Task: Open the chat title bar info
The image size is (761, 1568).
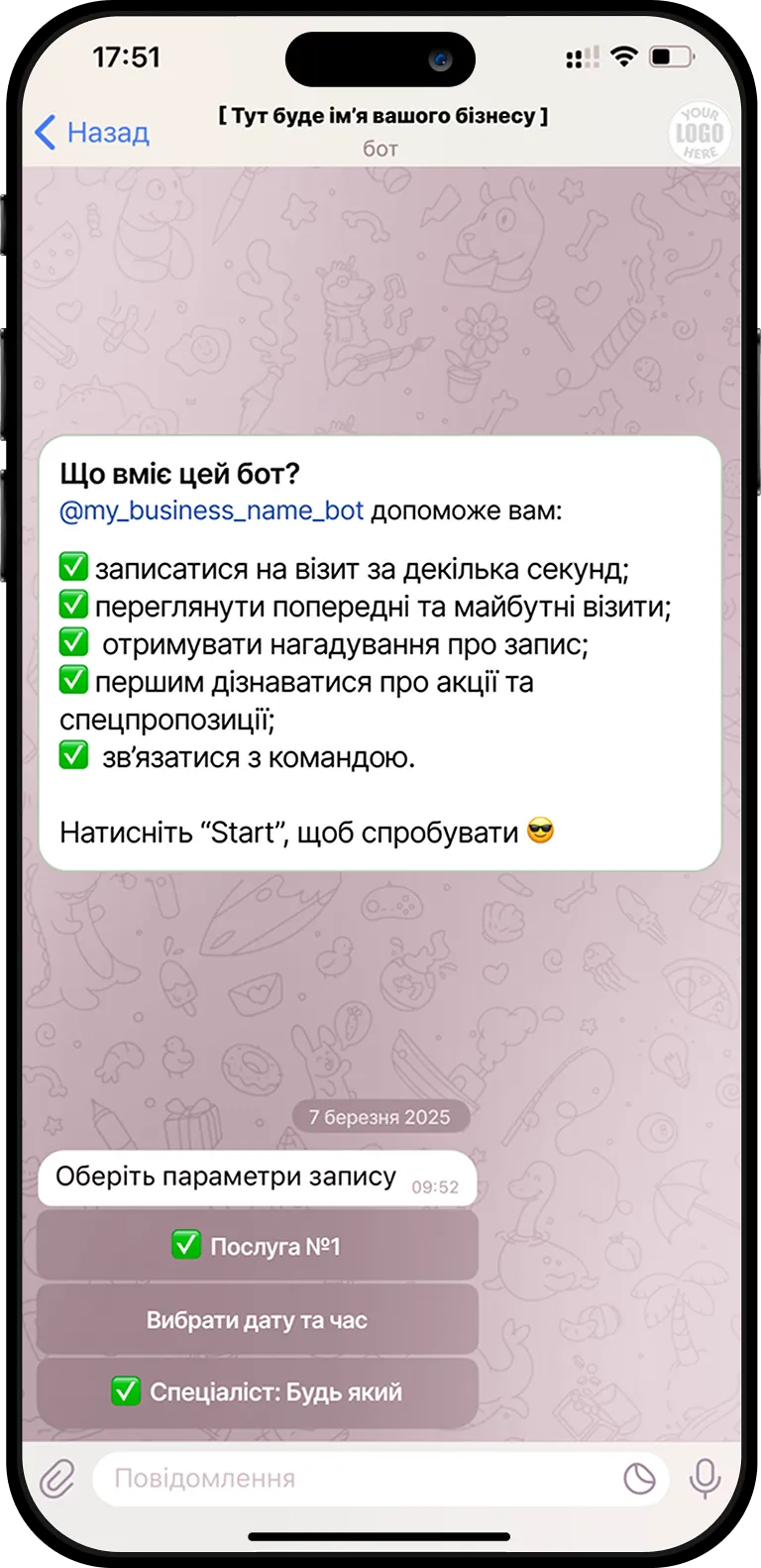Action: tap(382, 131)
